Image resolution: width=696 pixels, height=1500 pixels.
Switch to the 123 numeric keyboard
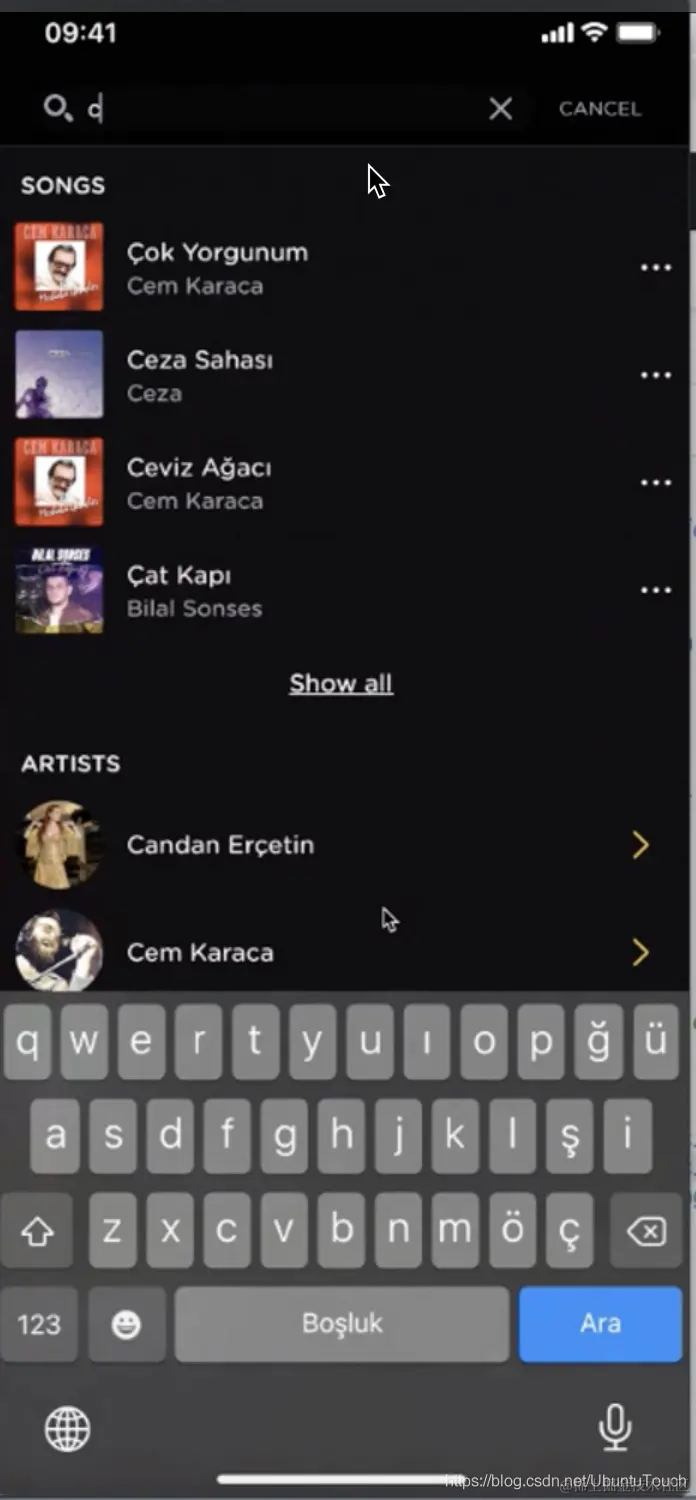[39, 1324]
